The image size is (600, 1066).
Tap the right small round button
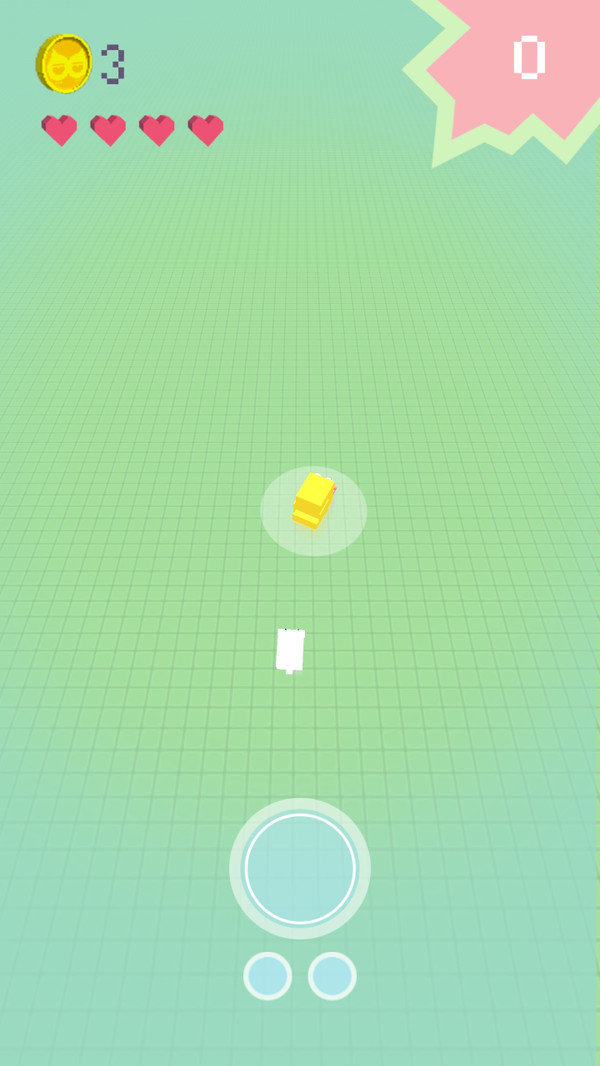[x=332, y=976]
